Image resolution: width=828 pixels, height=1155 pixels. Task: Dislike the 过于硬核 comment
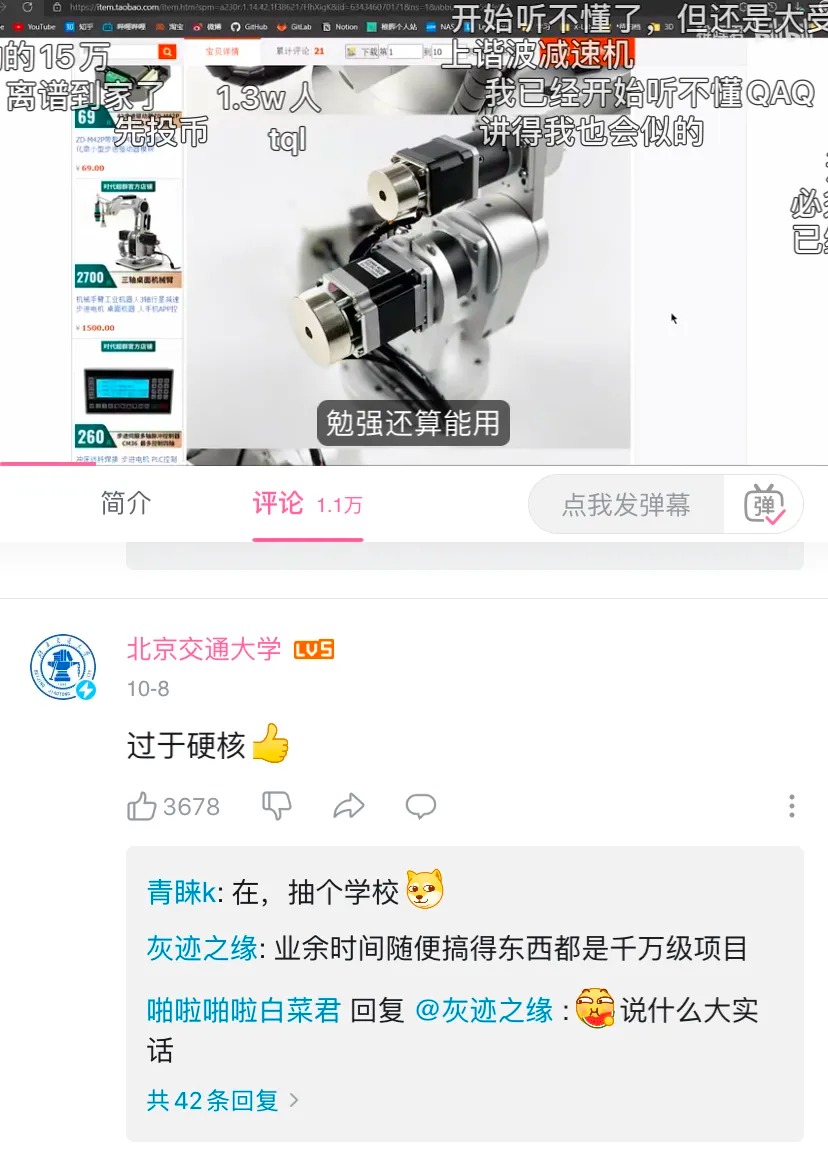(276, 806)
